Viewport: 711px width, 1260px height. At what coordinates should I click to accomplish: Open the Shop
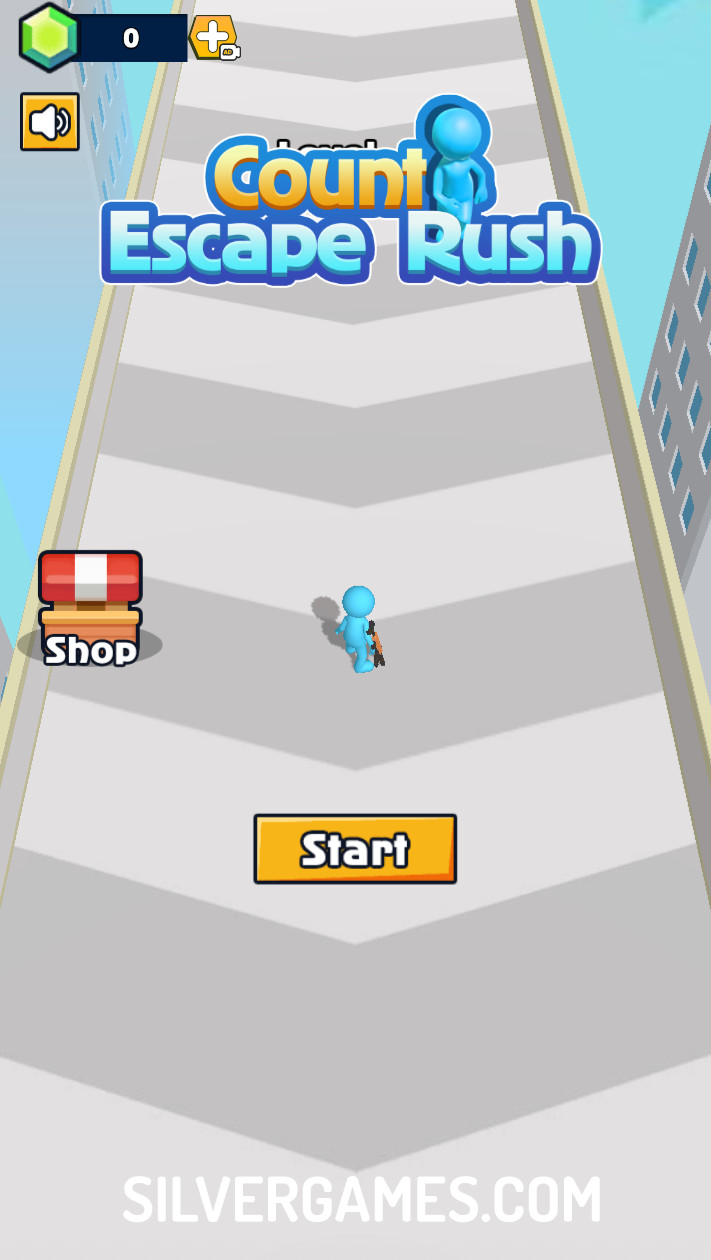pos(90,606)
